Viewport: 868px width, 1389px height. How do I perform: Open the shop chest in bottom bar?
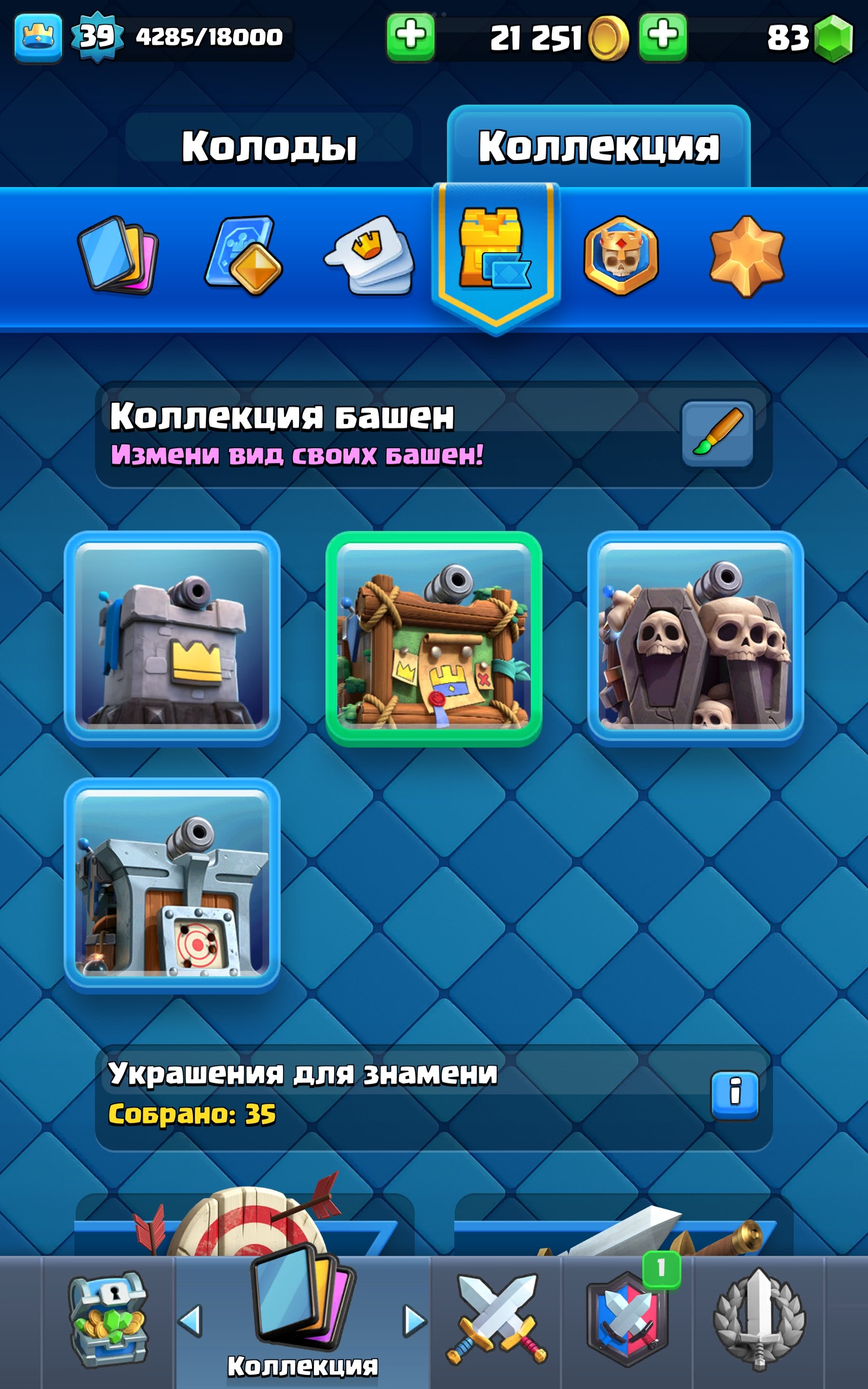pyautogui.click(x=108, y=1320)
